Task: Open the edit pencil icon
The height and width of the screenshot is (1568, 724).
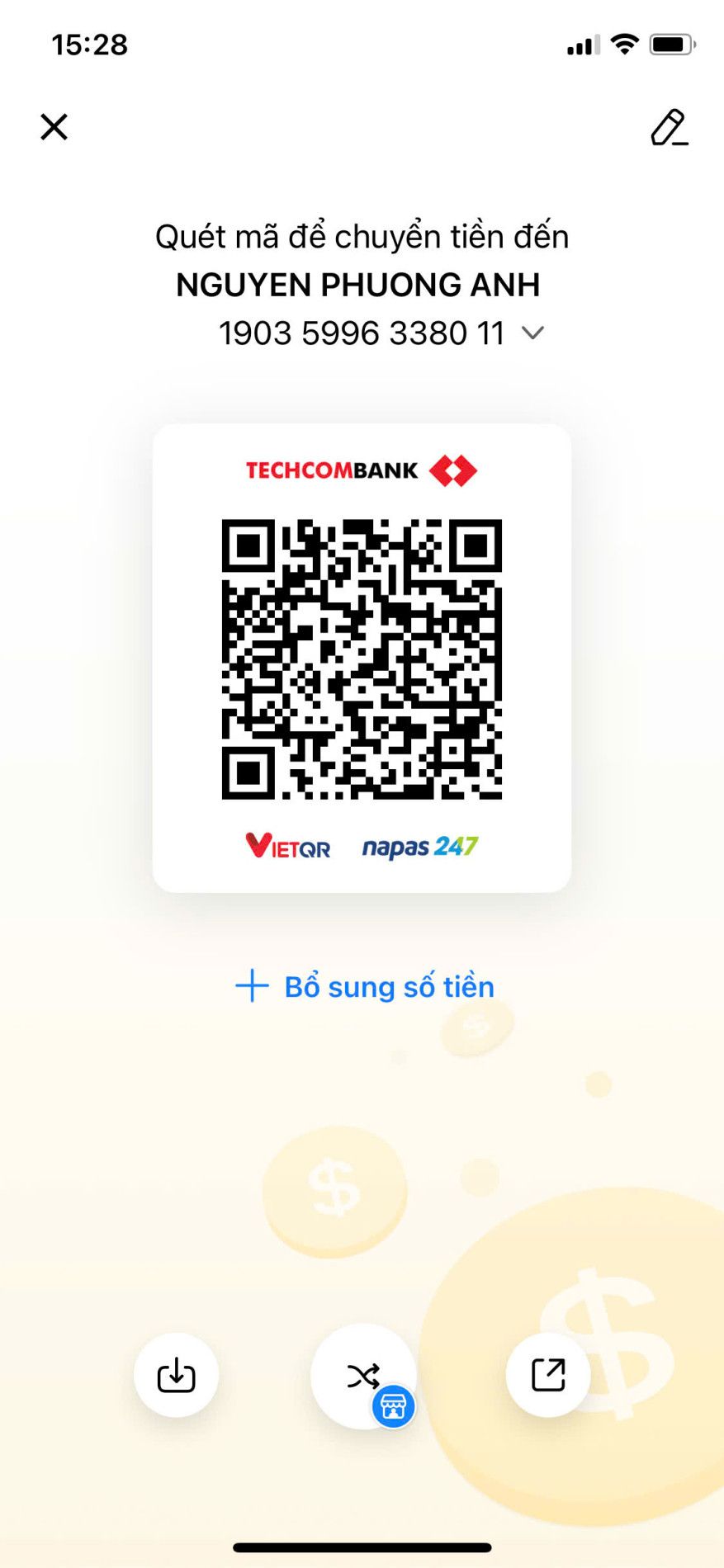Action: [669, 128]
